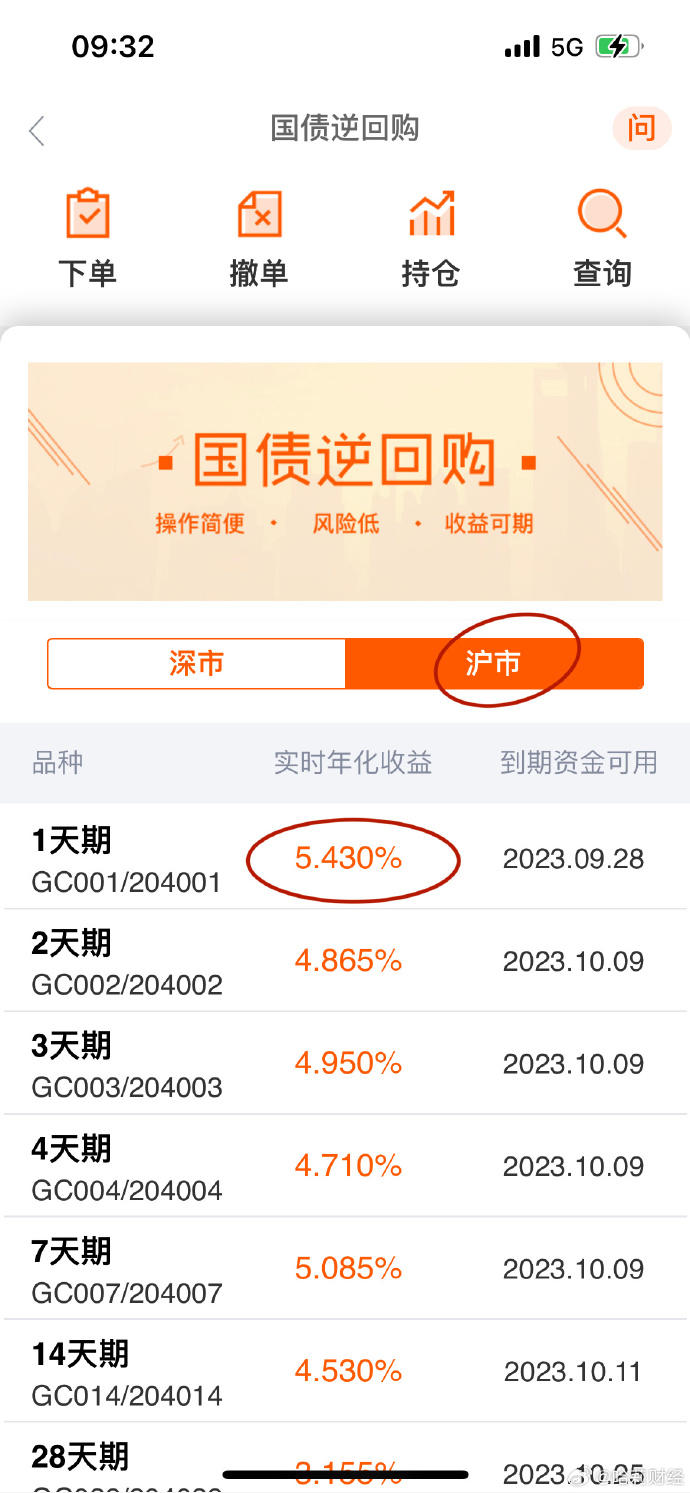
Task: Open the 查询 query section
Action: pos(603,239)
